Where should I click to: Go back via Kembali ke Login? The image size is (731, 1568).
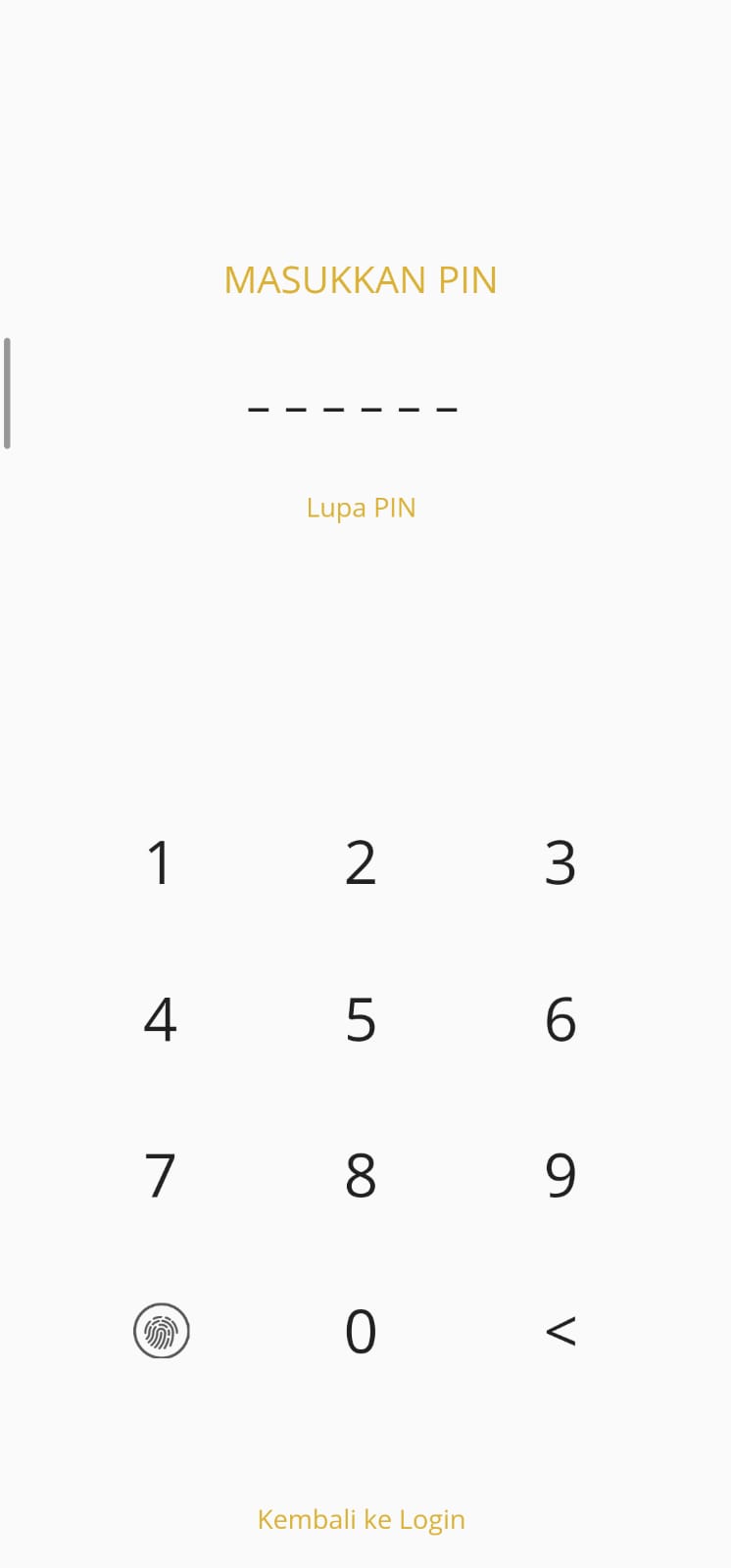point(361,1519)
